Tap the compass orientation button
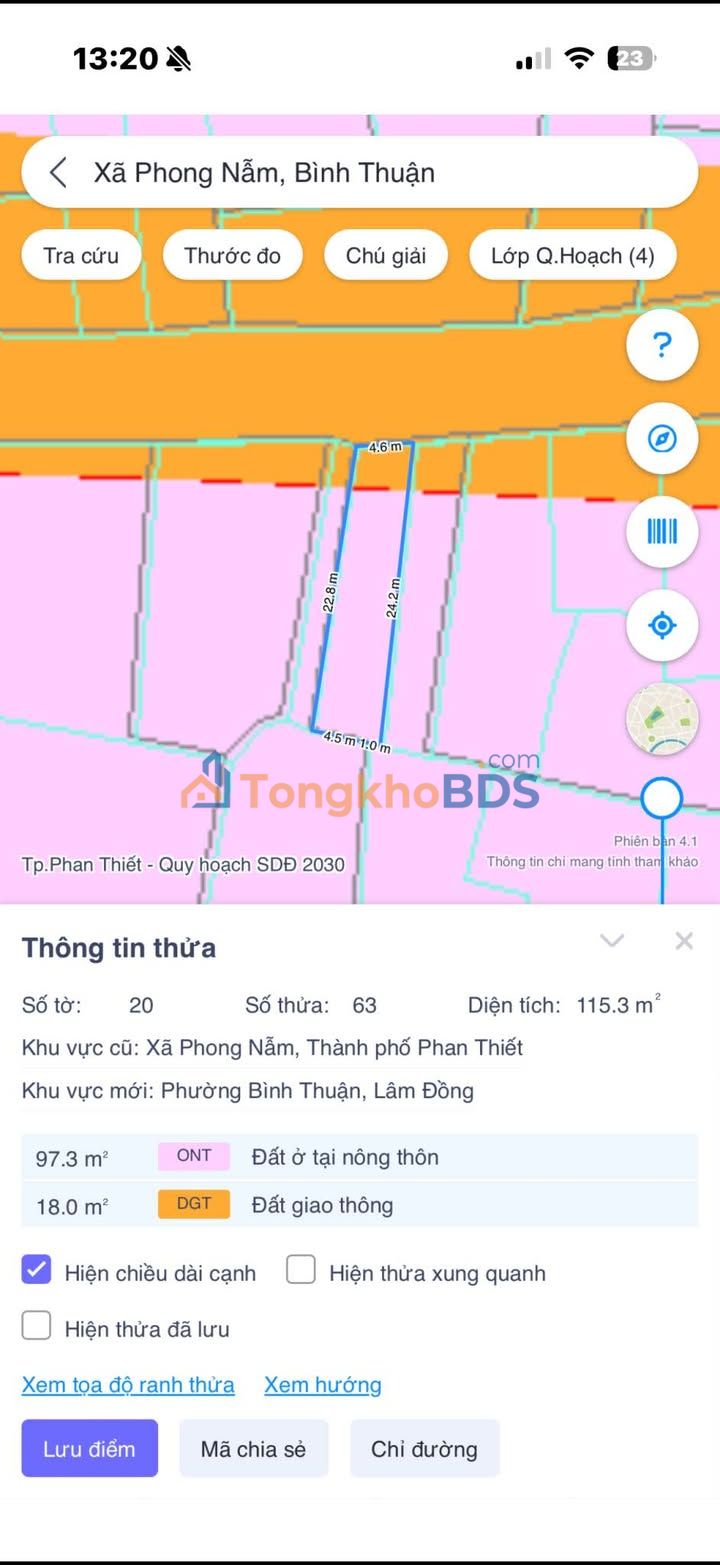 pos(661,438)
